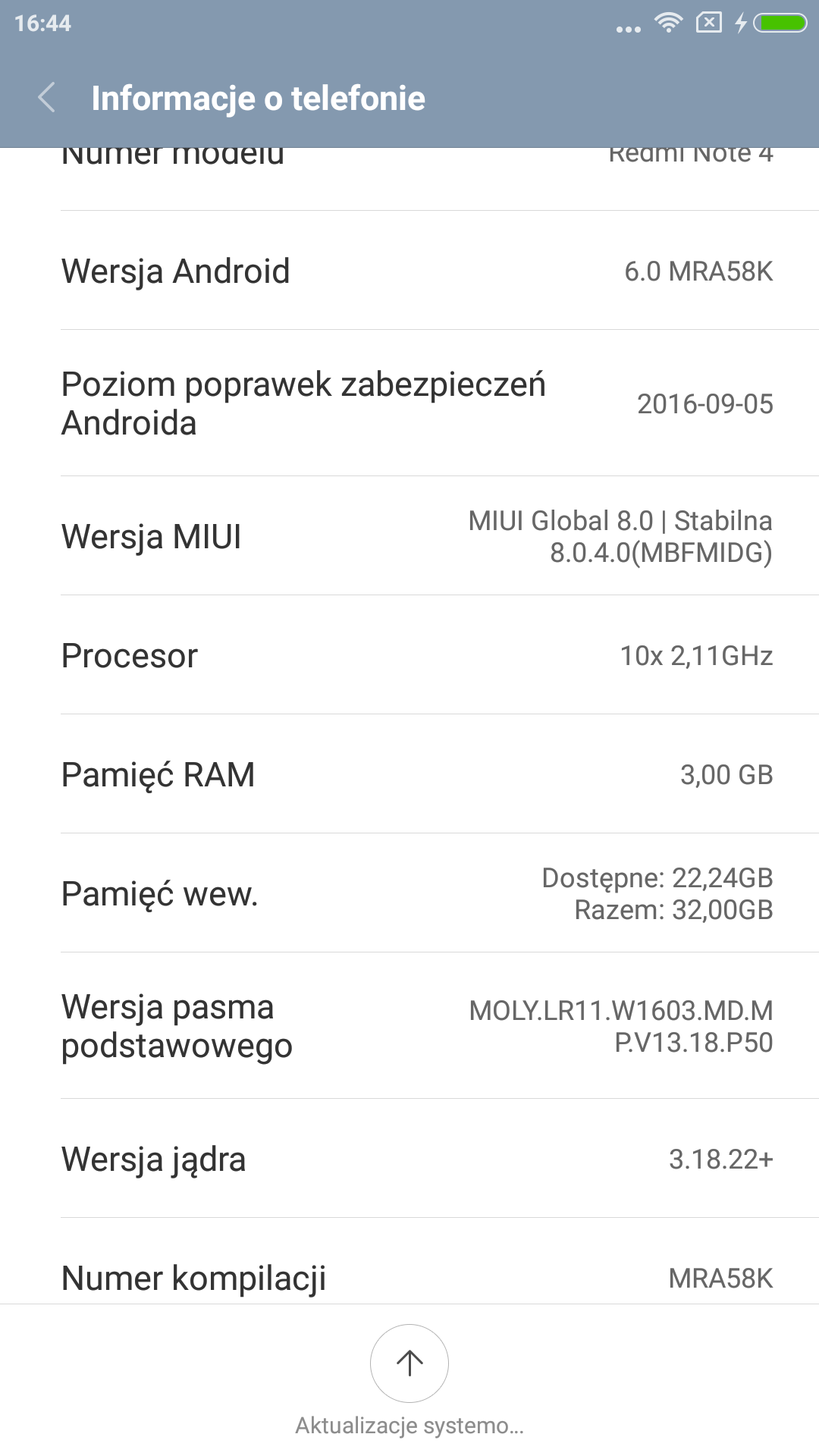The height and width of the screenshot is (1456, 819).
Task: Select Poziom poprawek zabezpieczeń Androida row
Action: tap(409, 403)
